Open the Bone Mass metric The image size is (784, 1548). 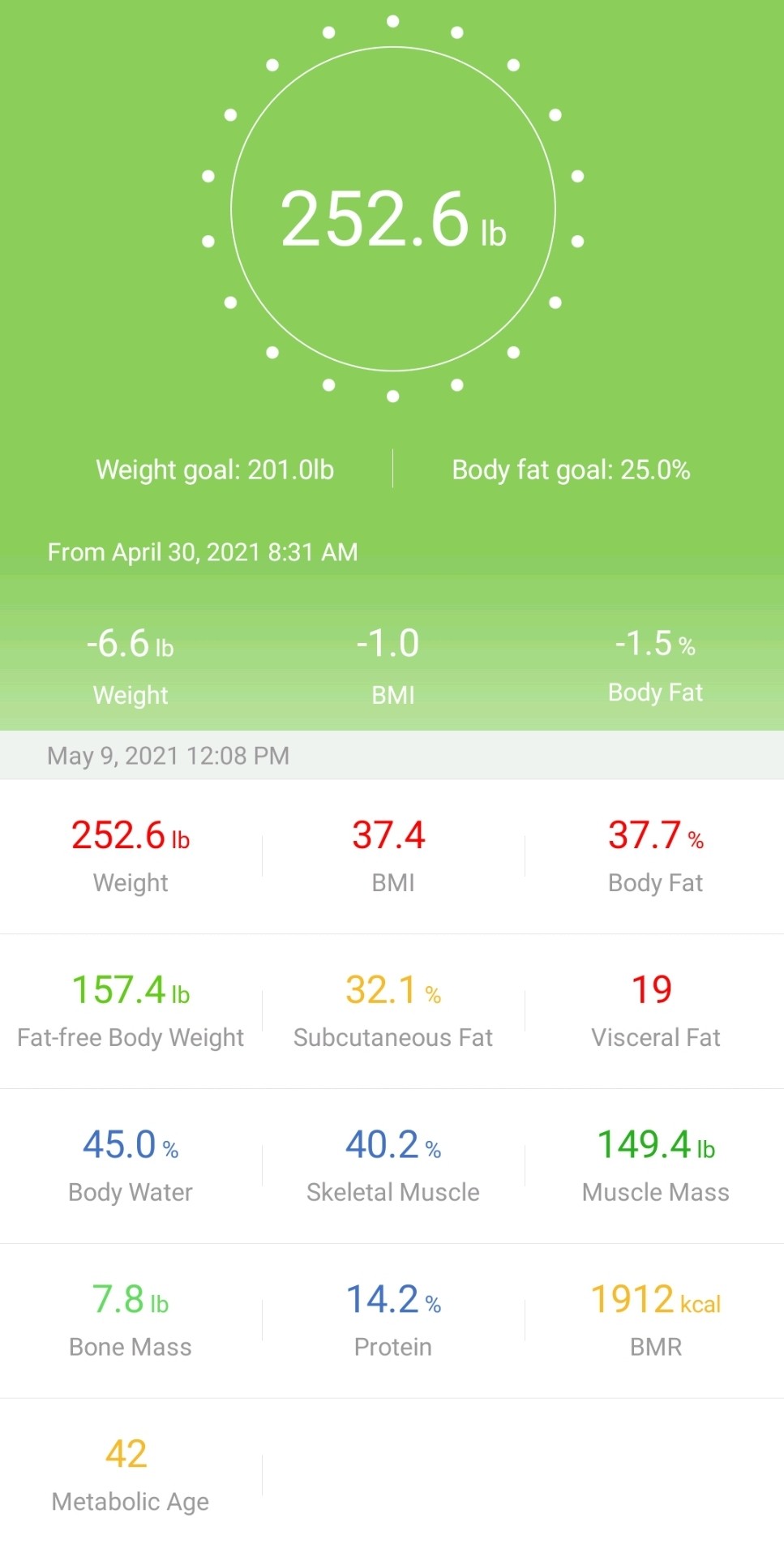(131, 1321)
